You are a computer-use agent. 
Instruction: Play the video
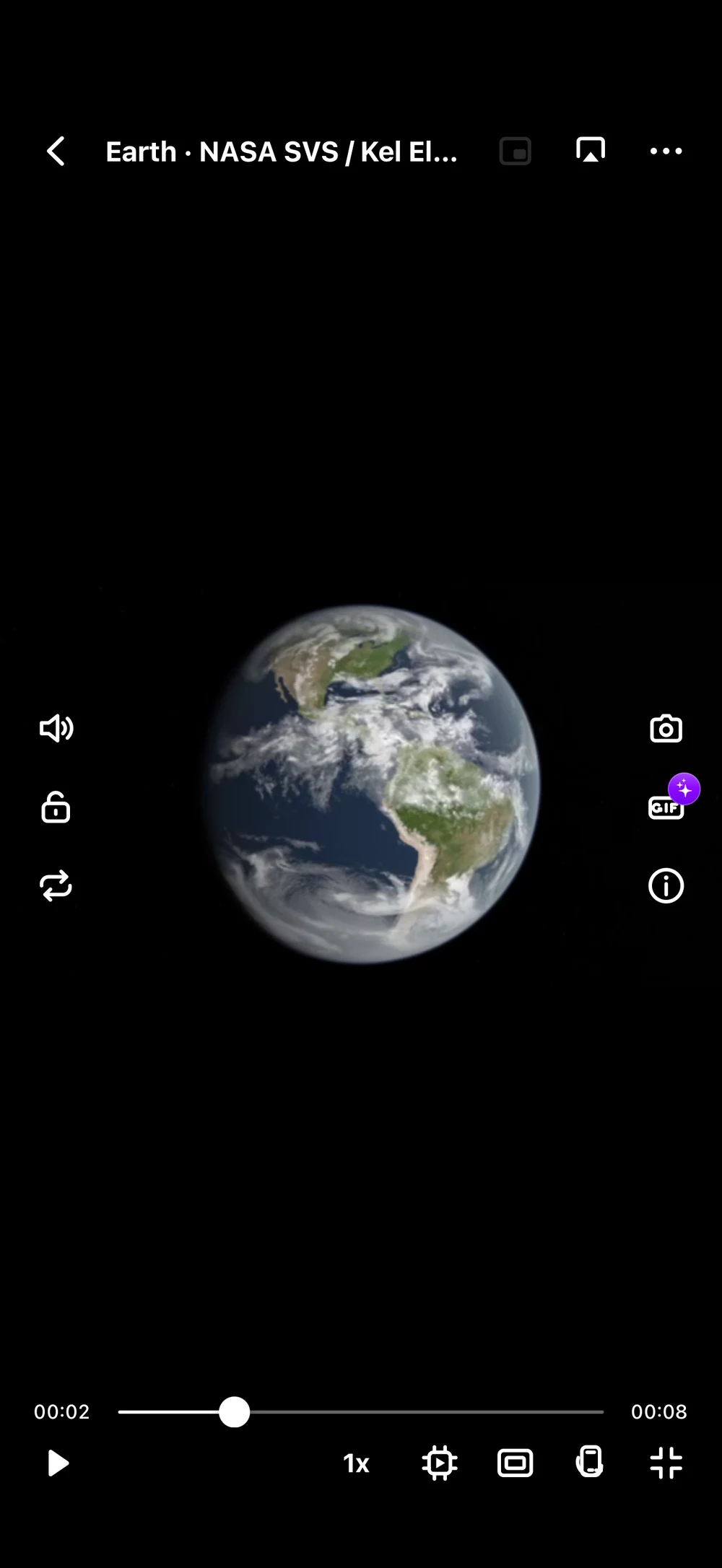[x=57, y=1463]
